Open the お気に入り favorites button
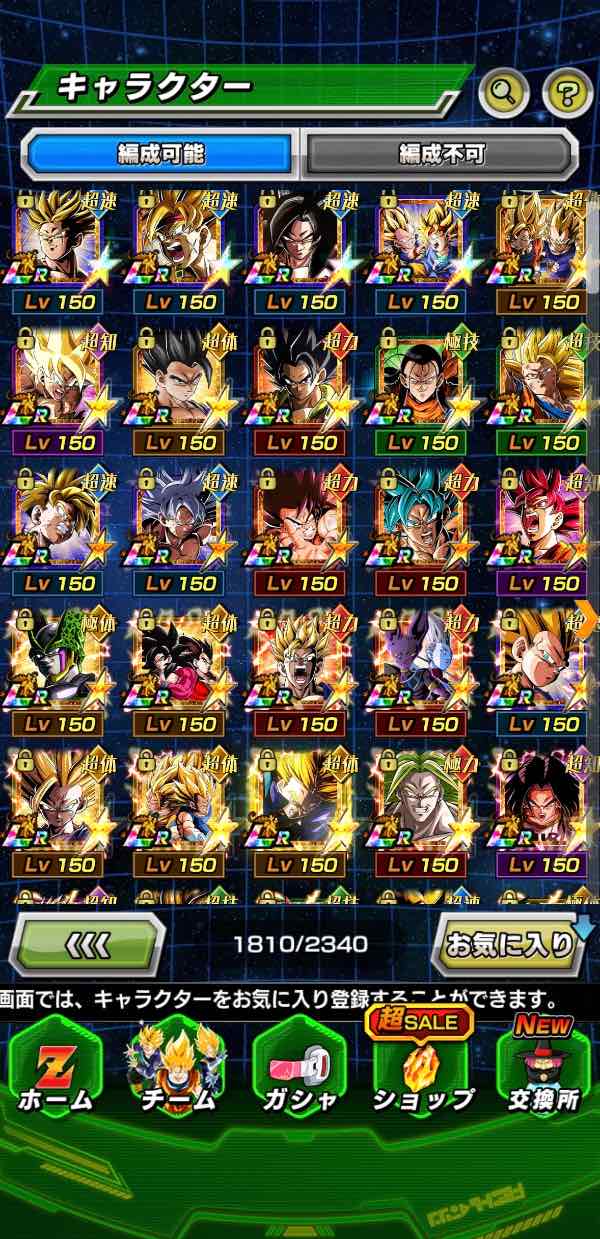 click(x=509, y=943)
